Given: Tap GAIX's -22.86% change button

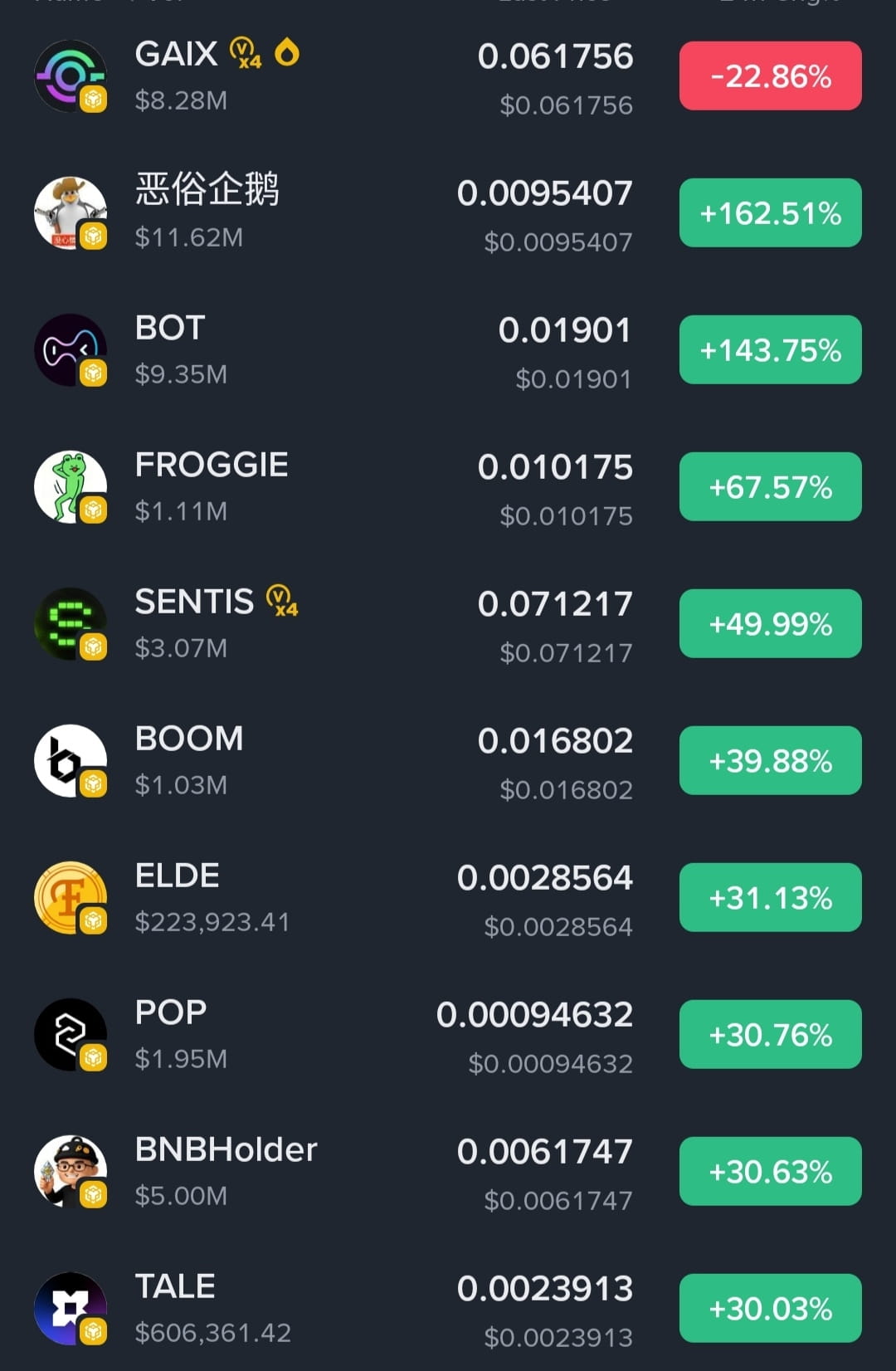Looking at the screenshot, I should tap(770, 76).
